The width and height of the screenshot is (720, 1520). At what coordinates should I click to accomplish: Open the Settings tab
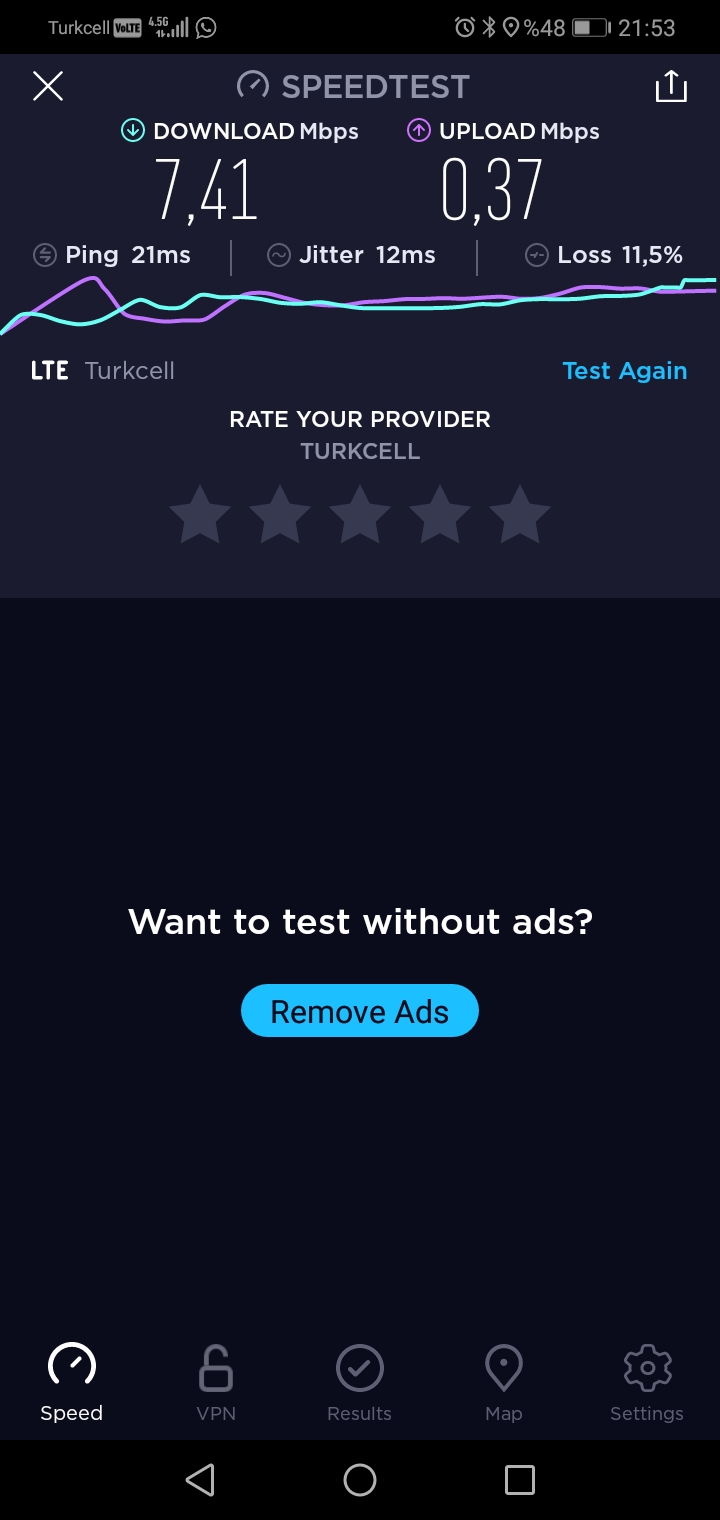[x=647, y=1383]
